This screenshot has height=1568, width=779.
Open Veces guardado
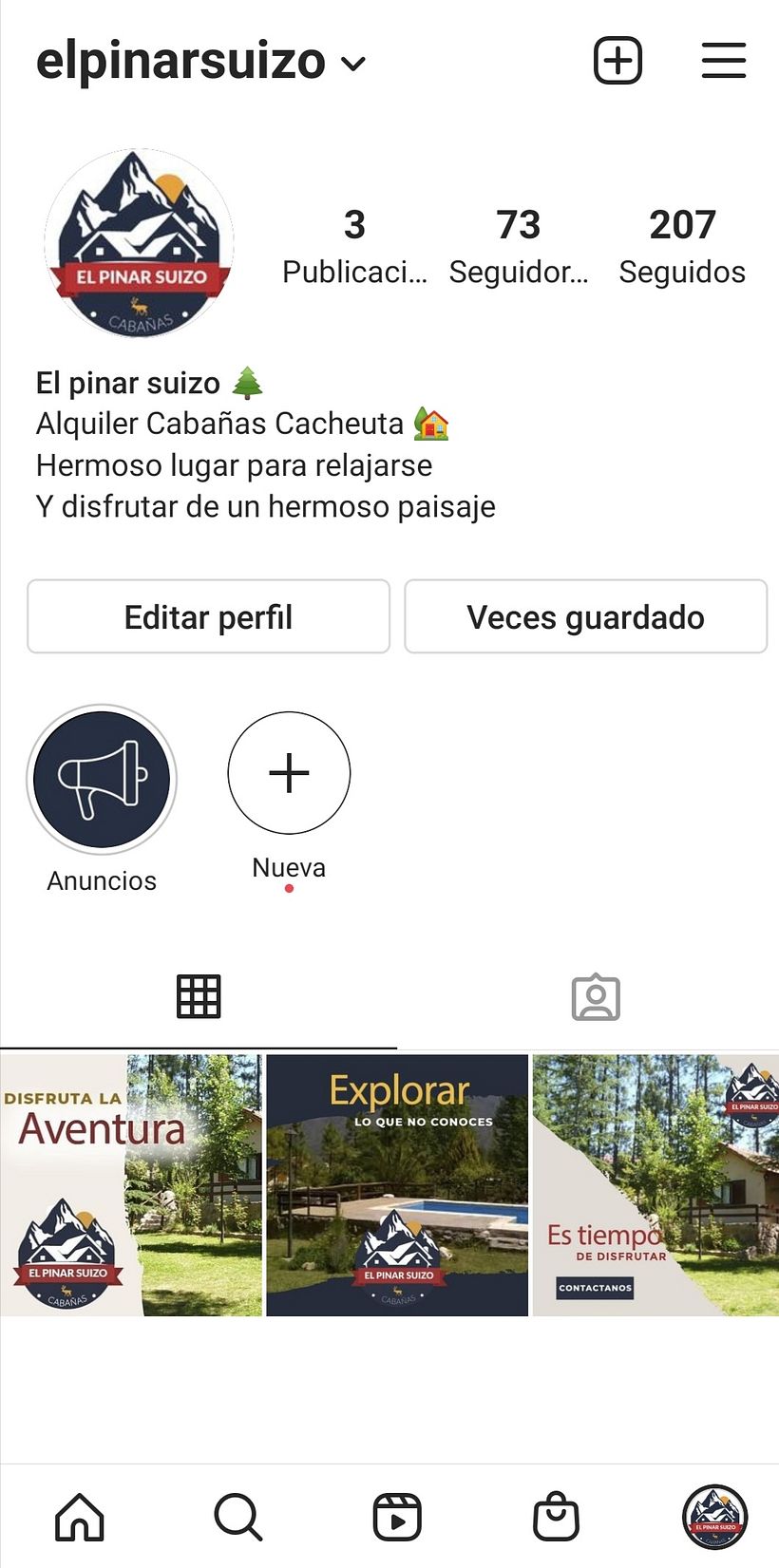coord(585,616)
